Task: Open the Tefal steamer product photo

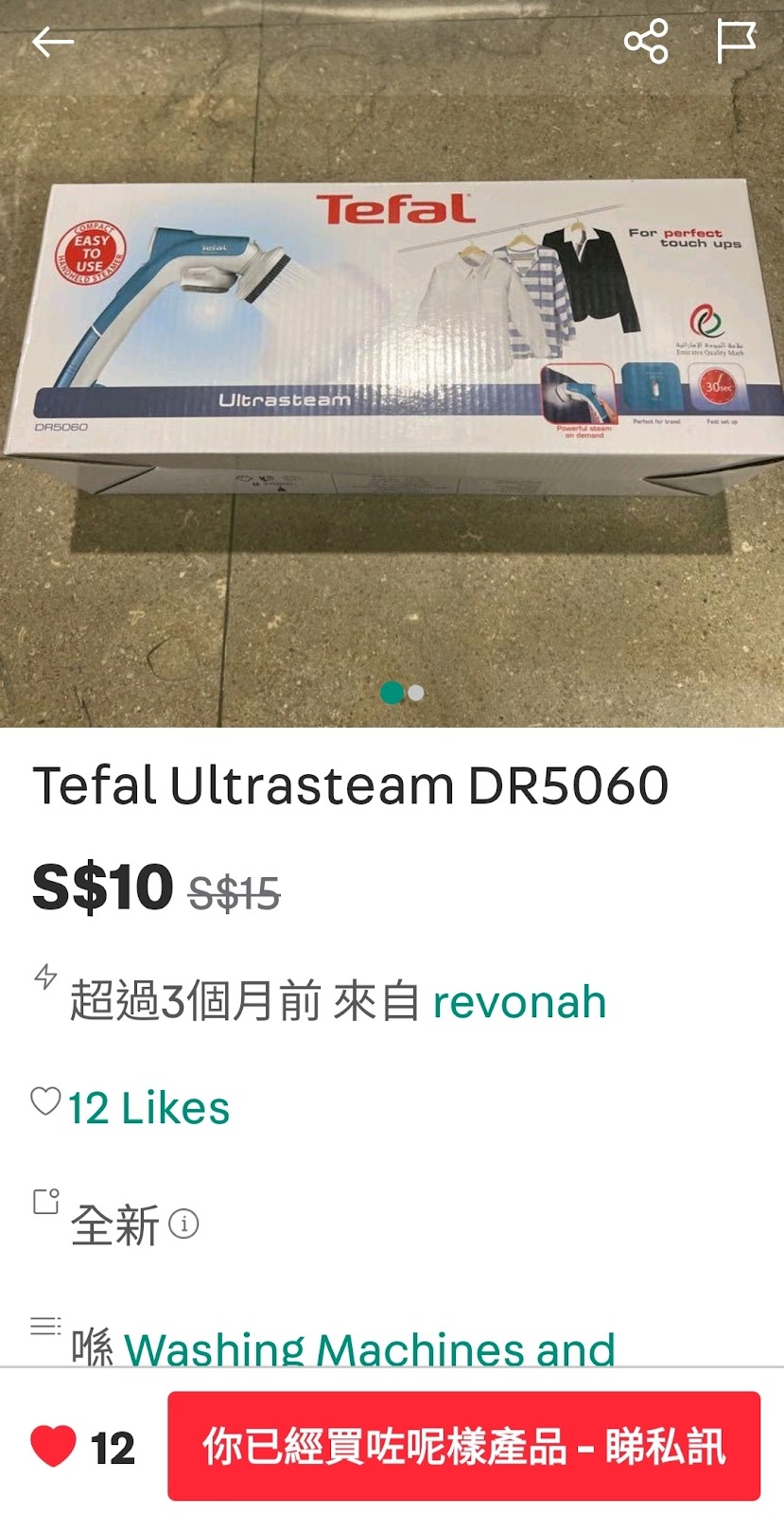Action: 392,363
